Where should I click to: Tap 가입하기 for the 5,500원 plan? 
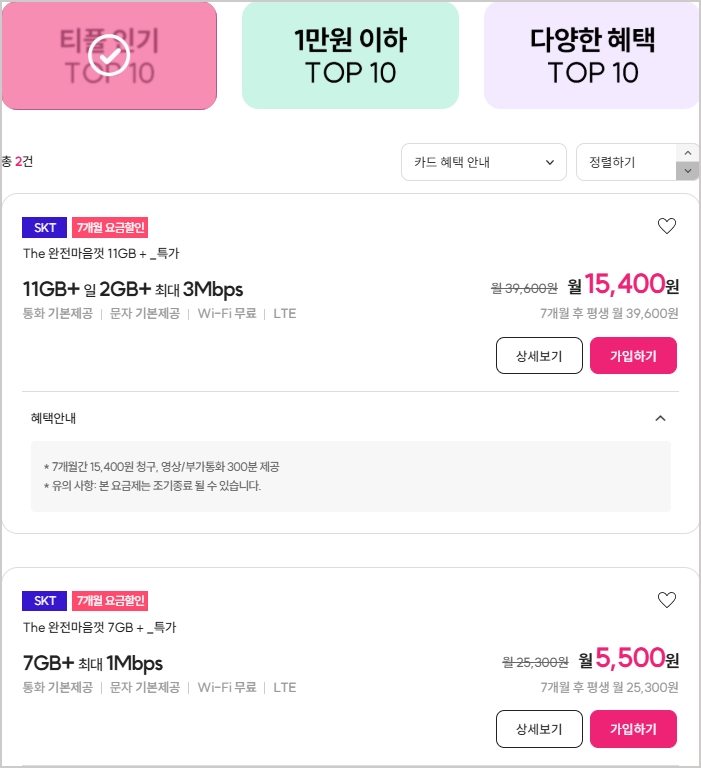633,729
